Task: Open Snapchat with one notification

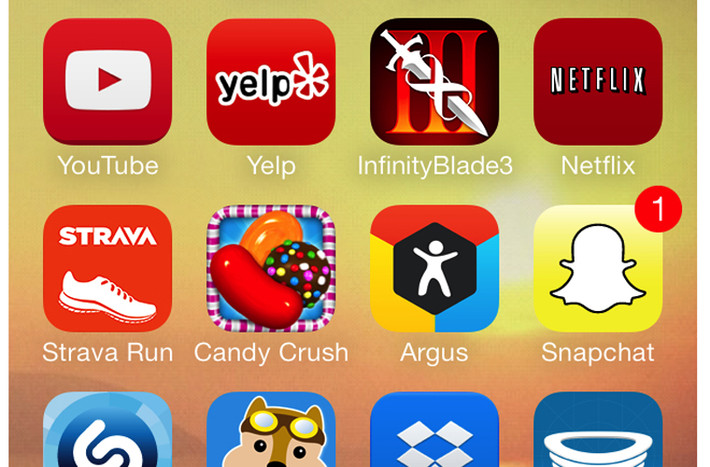Action: (598, 268)
